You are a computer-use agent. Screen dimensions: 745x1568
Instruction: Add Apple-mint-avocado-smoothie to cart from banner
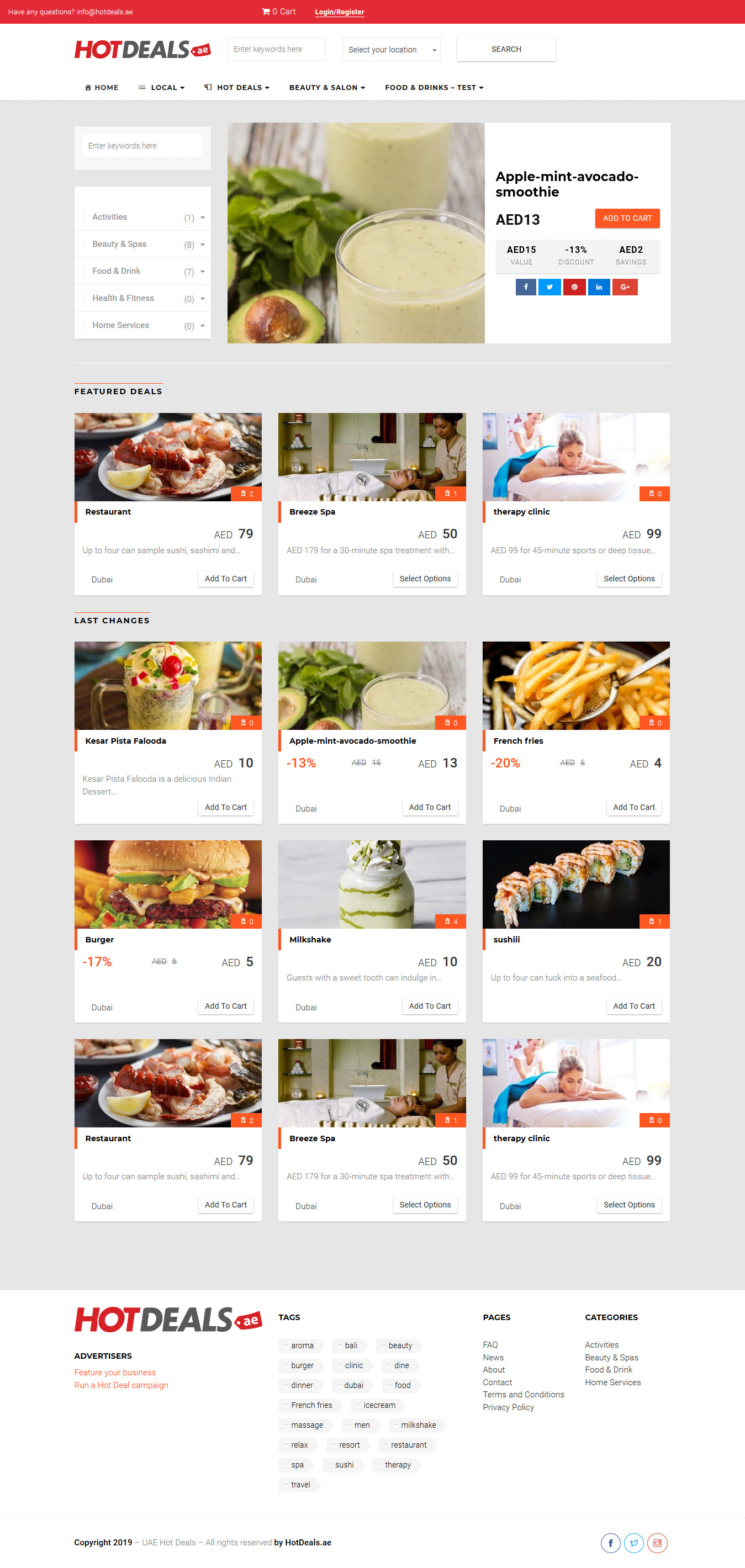(627, 218)
